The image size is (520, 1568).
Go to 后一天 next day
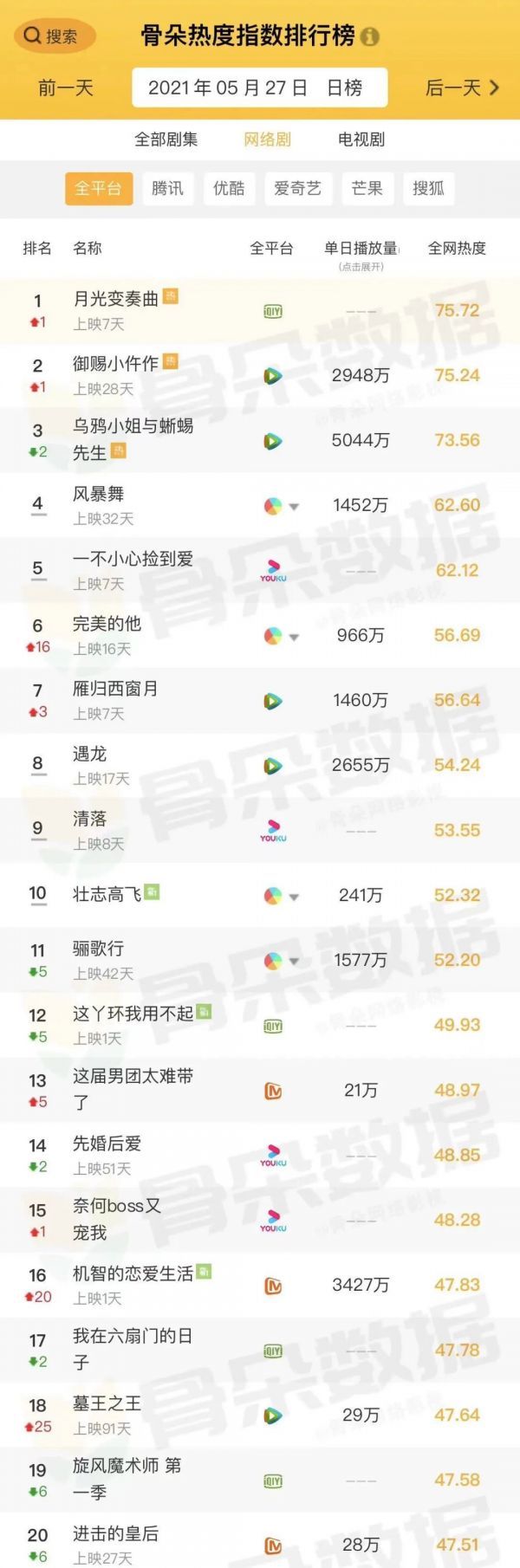(462, 87)
